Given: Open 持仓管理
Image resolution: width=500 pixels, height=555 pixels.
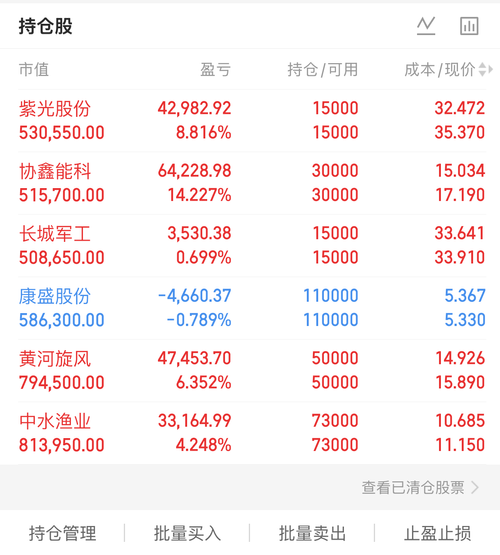Looking at the screenshot, I should click(x=62, y=533).
